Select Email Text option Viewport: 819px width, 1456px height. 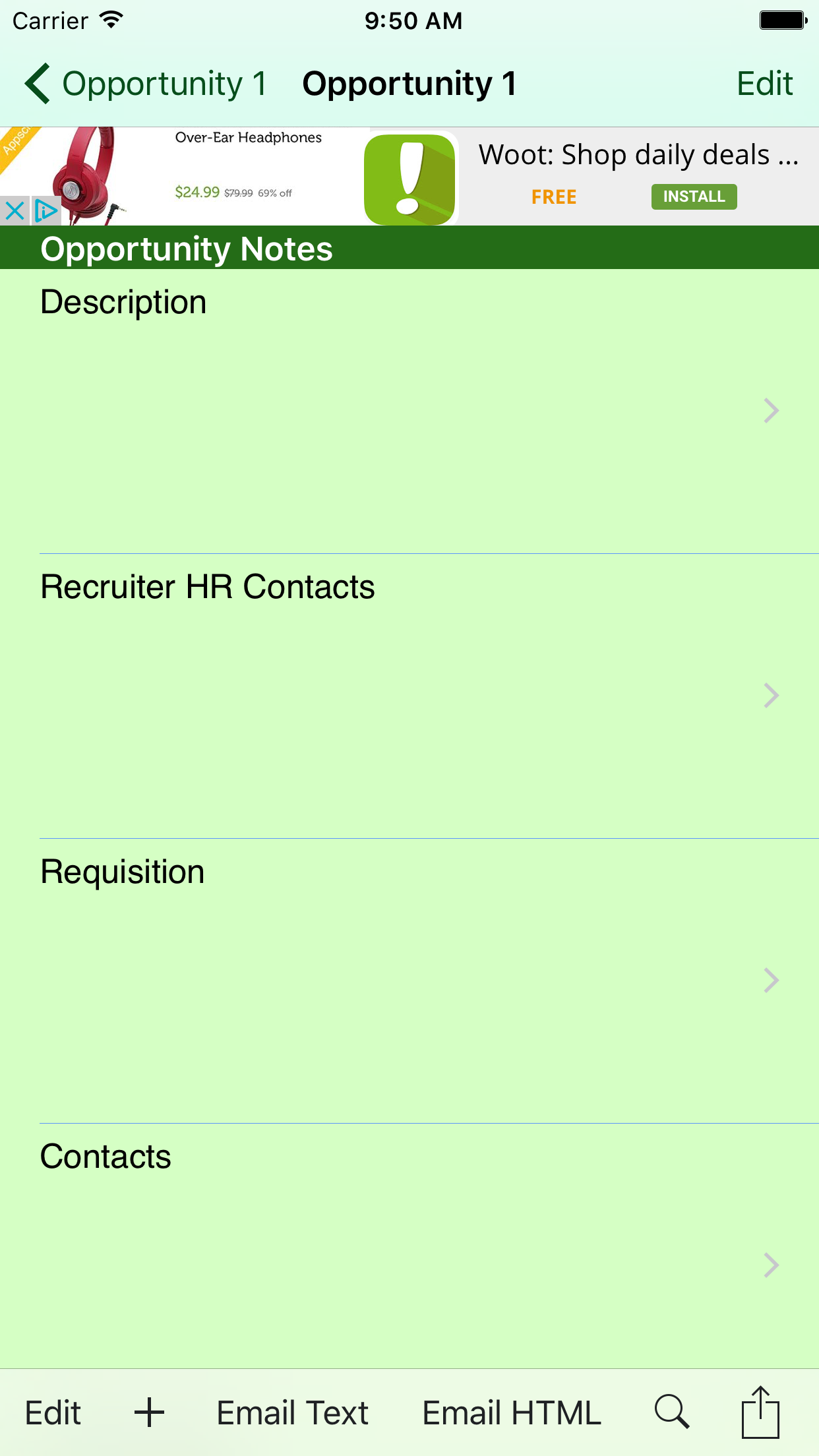[292, 1413]
